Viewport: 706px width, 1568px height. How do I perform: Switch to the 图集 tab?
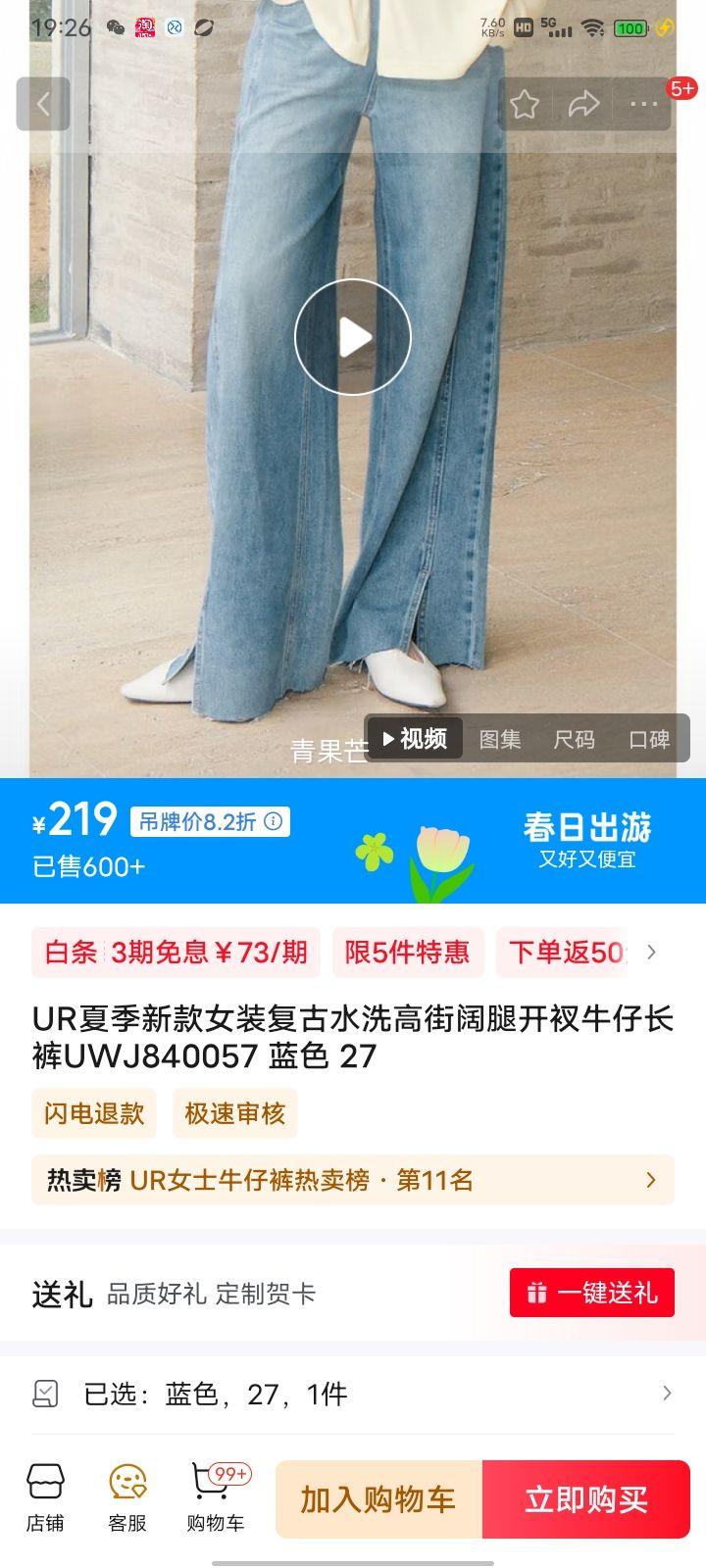500,739
